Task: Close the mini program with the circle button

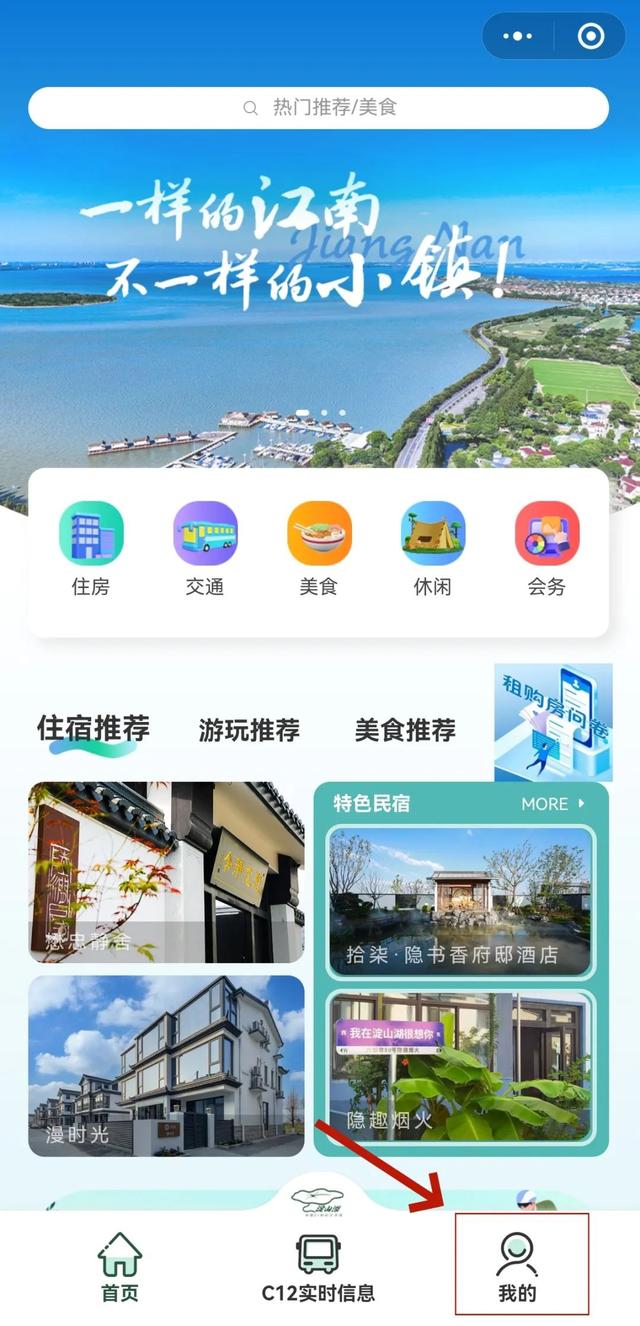Action: (591, 37)
